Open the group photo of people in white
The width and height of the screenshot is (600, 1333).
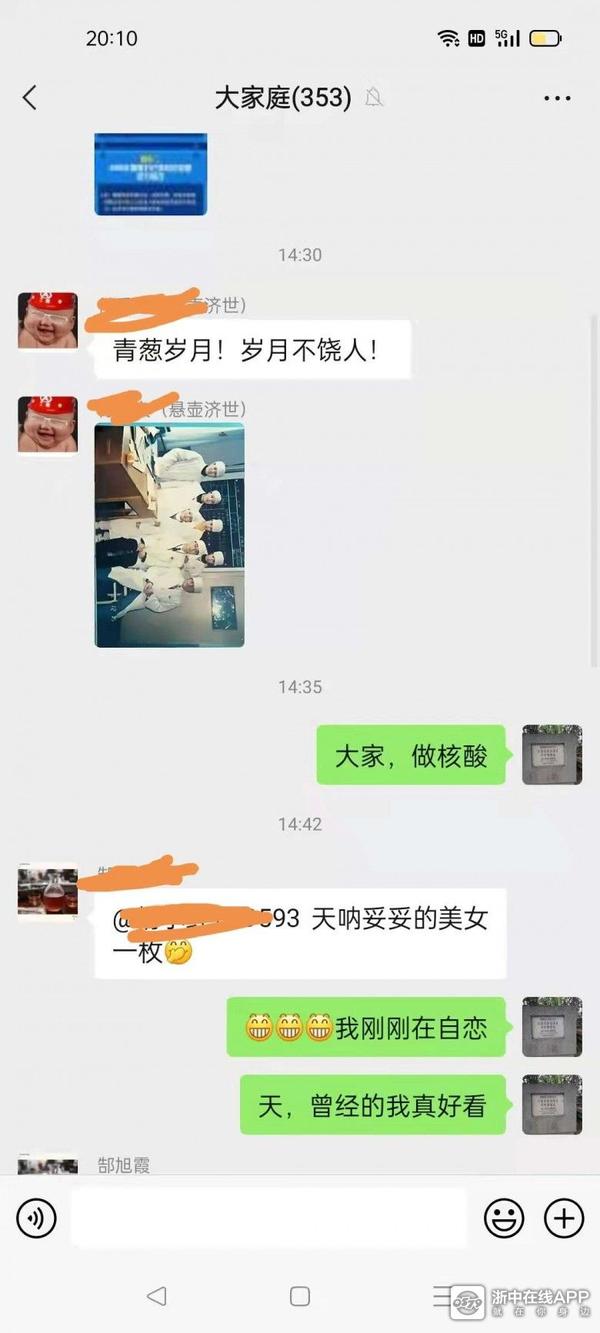(169, 535)
